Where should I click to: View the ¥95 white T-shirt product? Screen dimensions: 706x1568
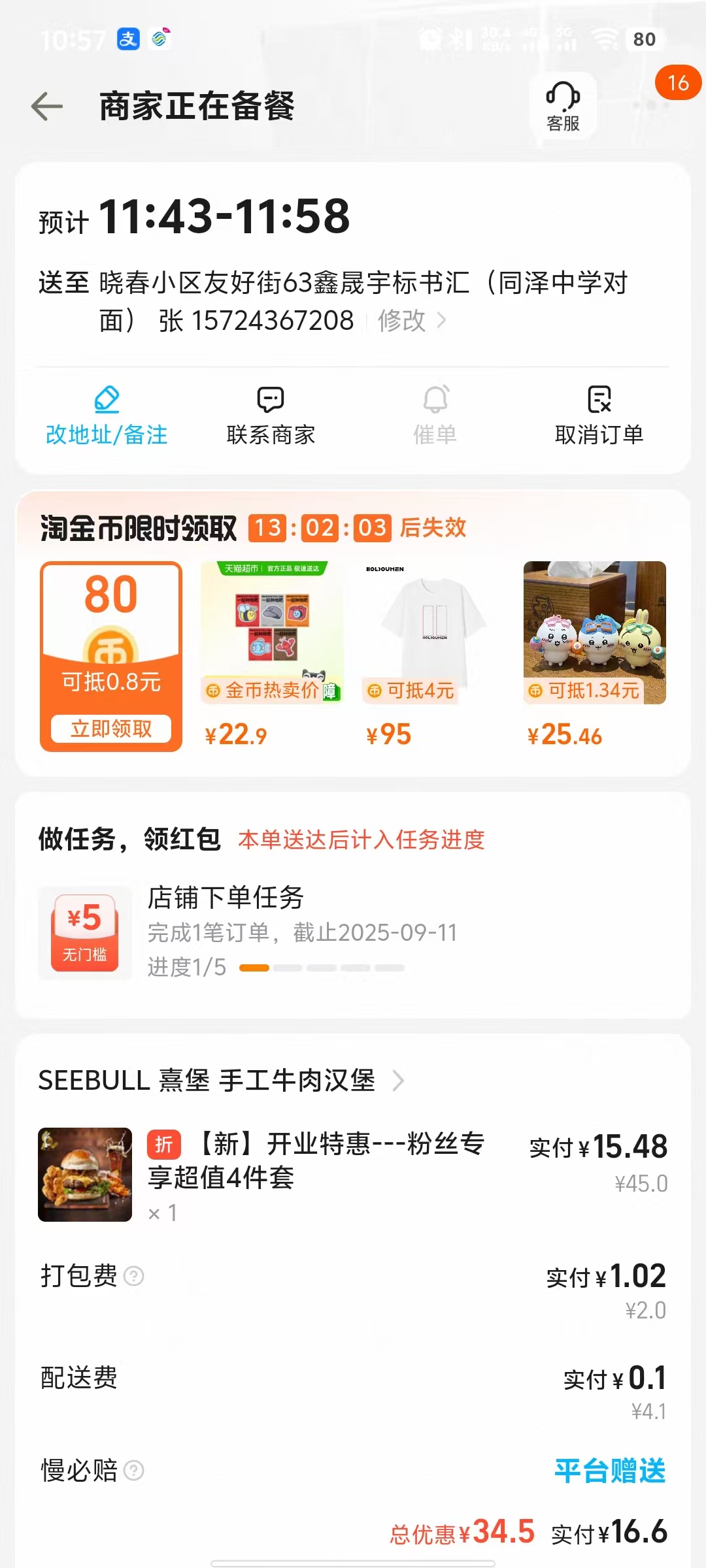click(x=433, y=653)
